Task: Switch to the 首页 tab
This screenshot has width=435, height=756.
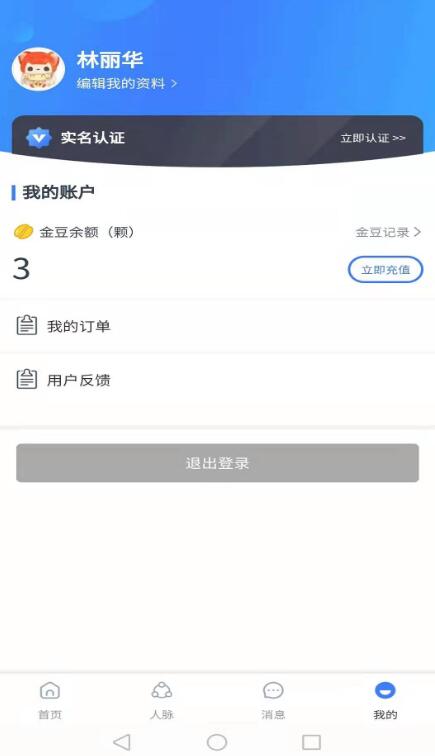Action: point(50,701)
